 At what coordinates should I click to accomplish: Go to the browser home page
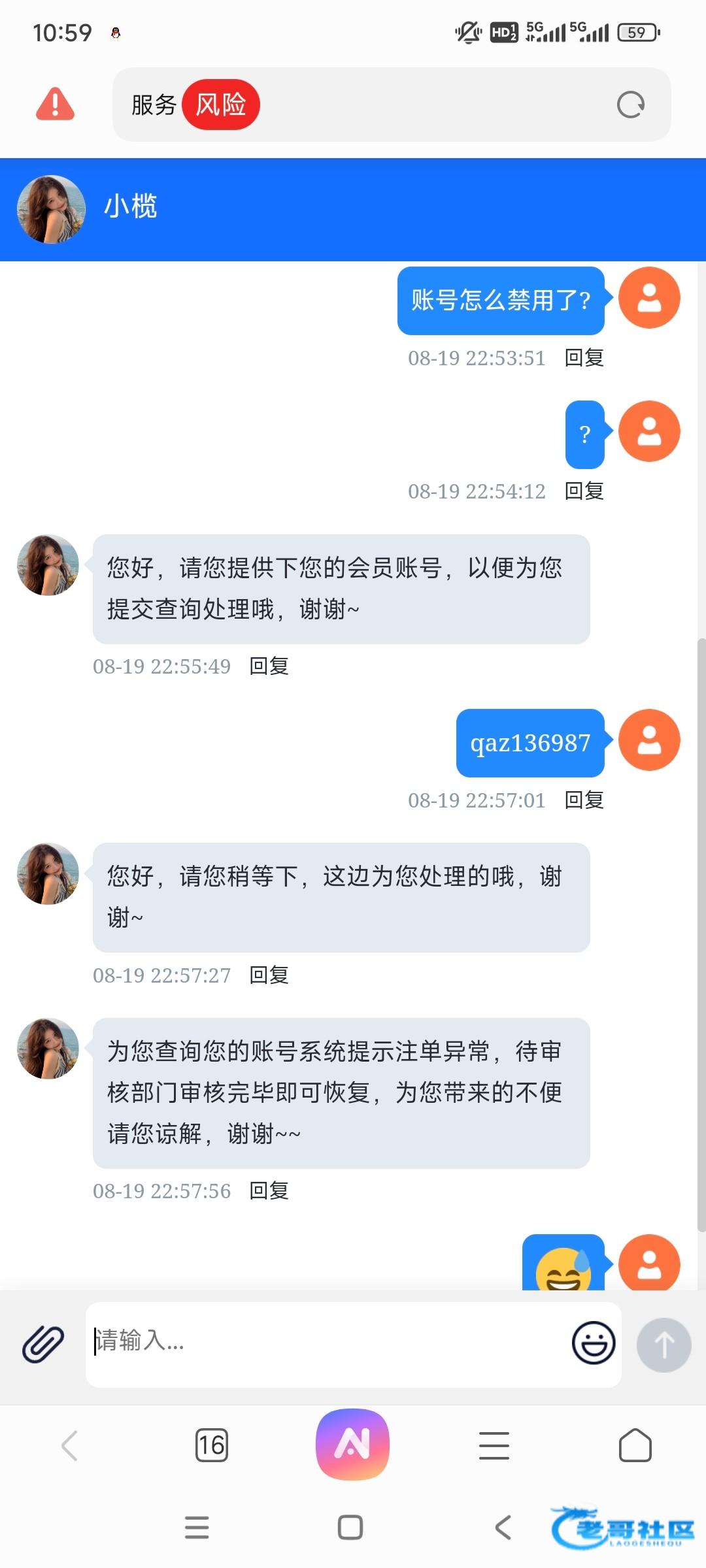635,1445
